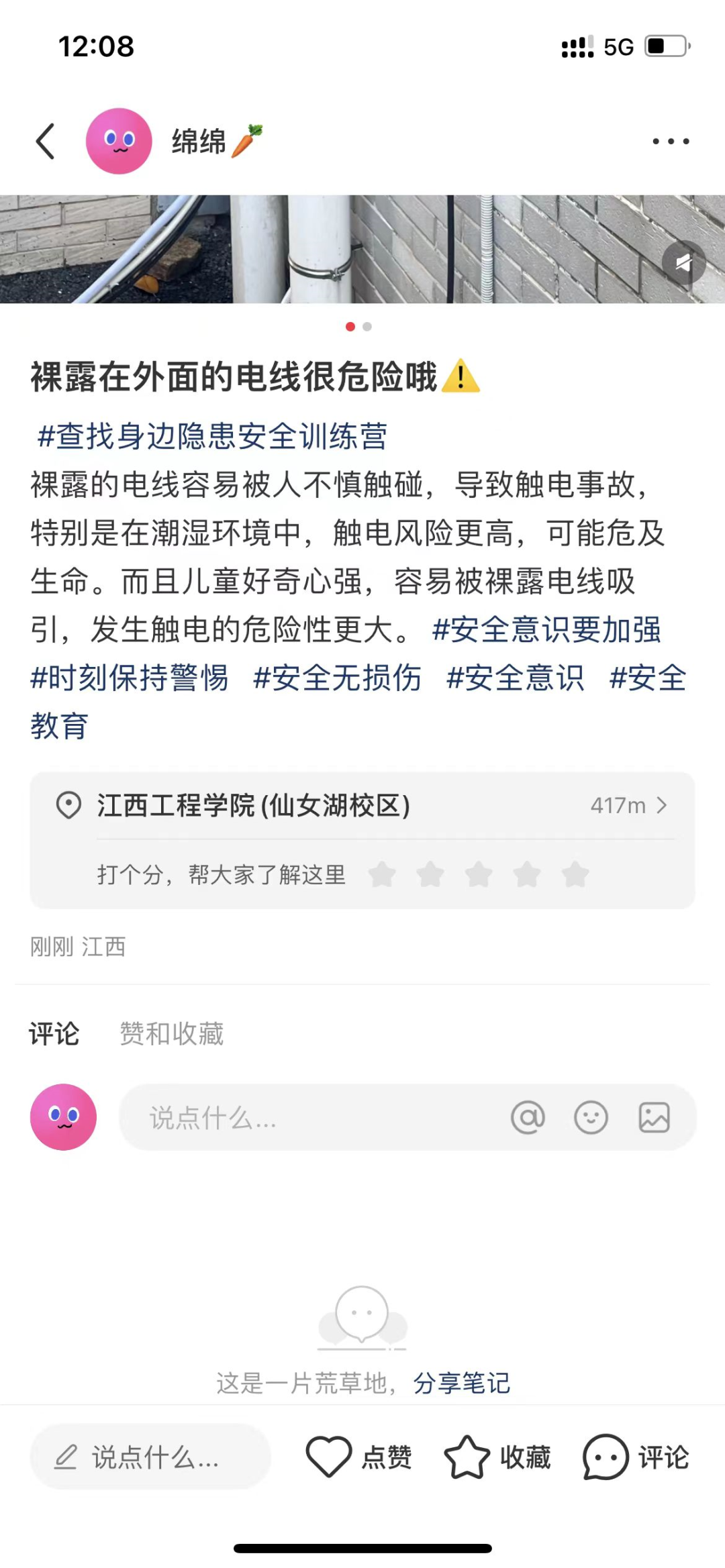The image size is (725, 1568).
Task: Mention someone with the @ icon
Action: 528,1118
